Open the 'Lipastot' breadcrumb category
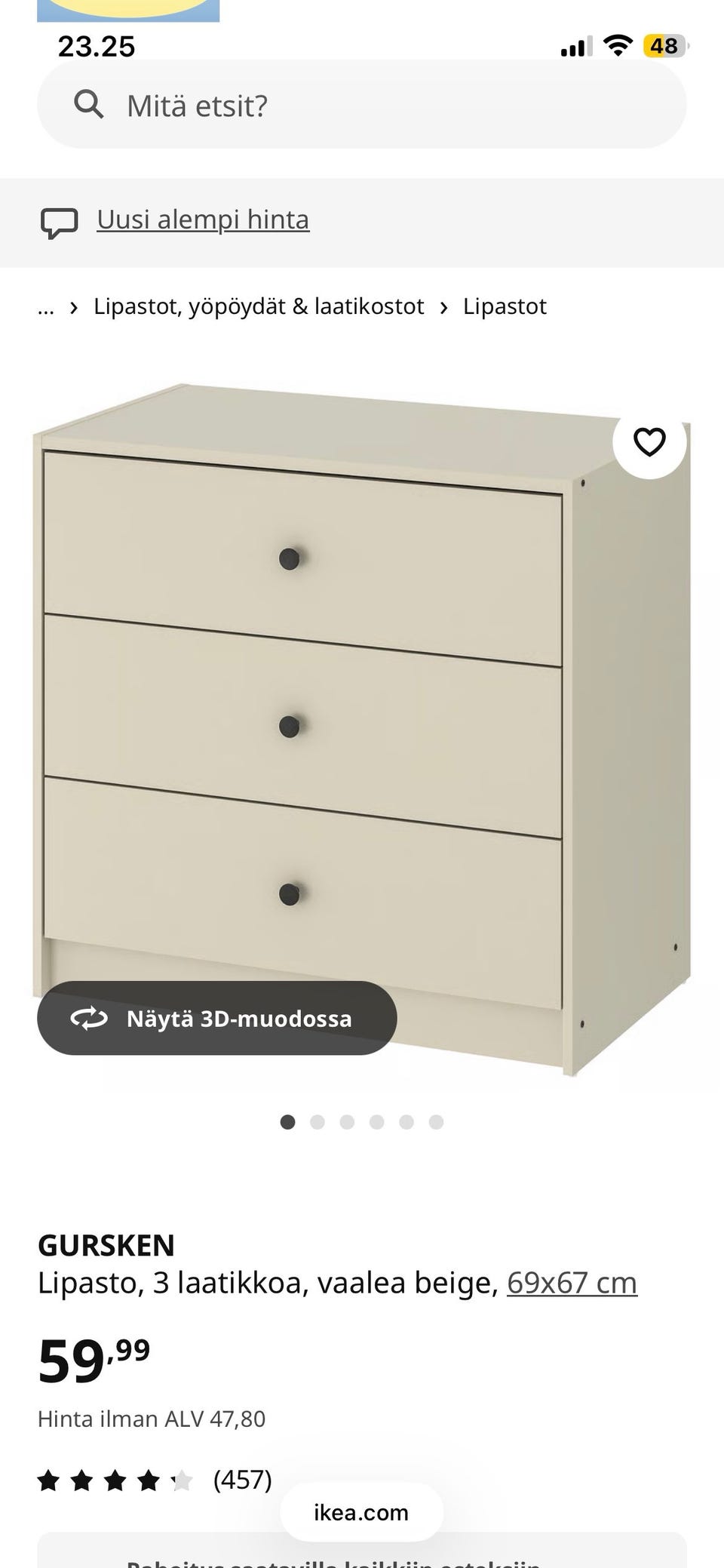The image size is (724, 1568). pos(505,306)
